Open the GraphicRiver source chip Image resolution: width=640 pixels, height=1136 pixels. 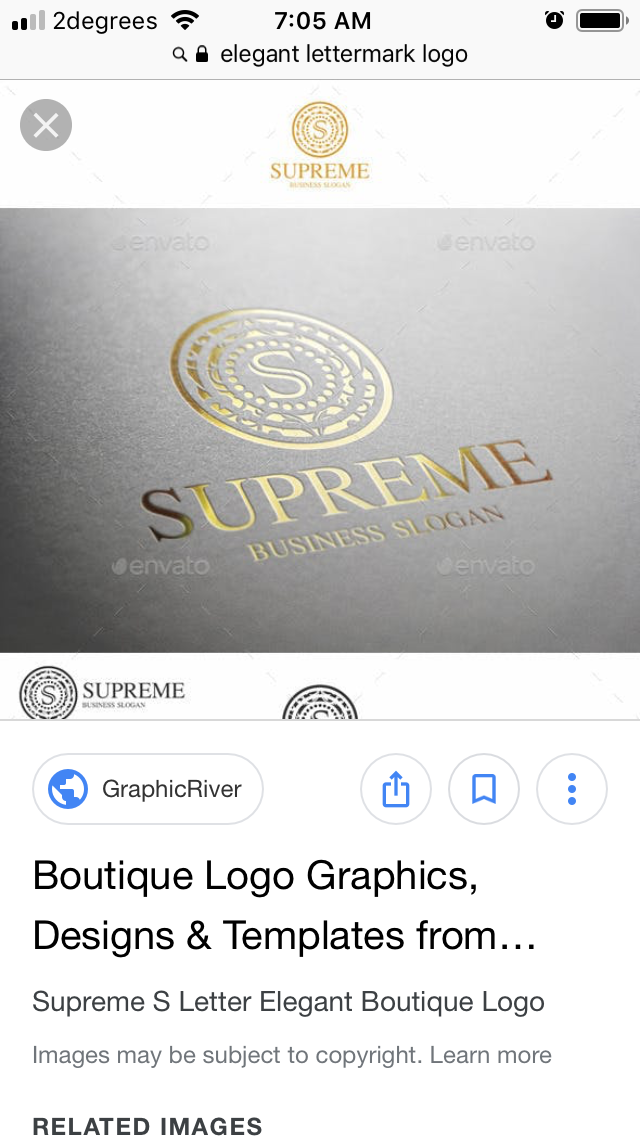[x=148, y=789]
